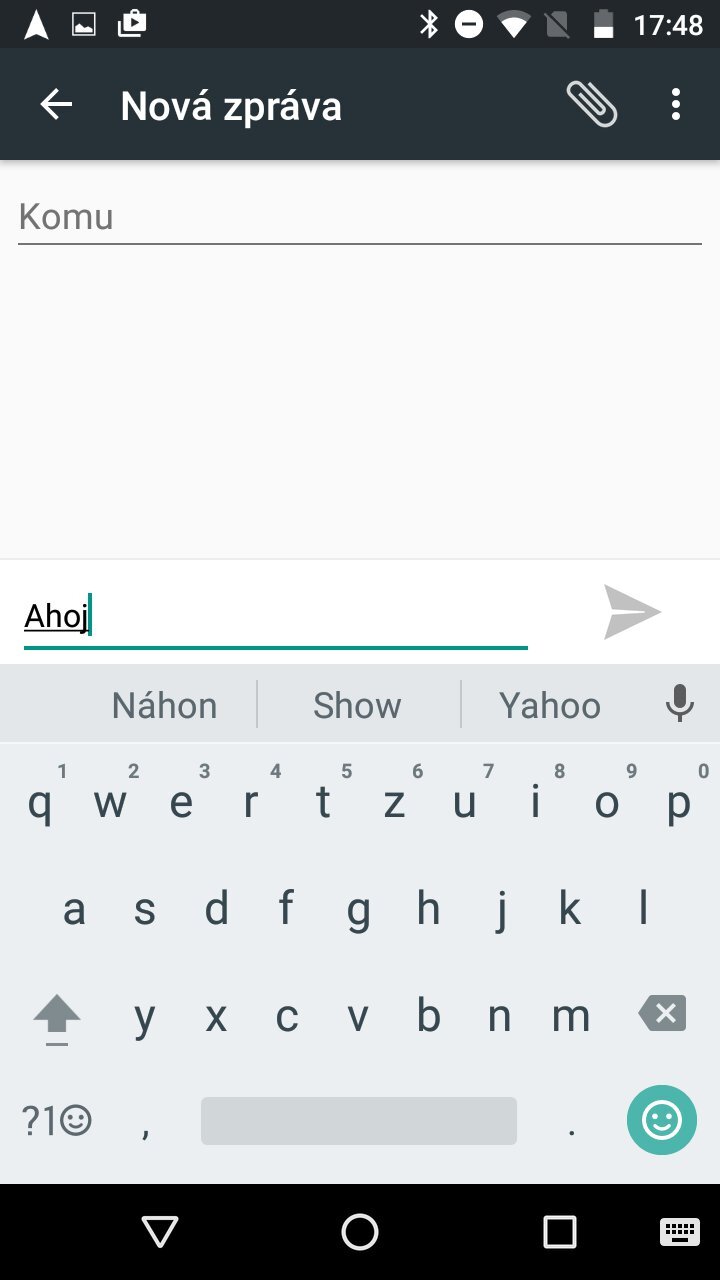The image size is (720, 1280).
Task: Open the emoji keyboard with the green smiley
Action: (661, 1120)
